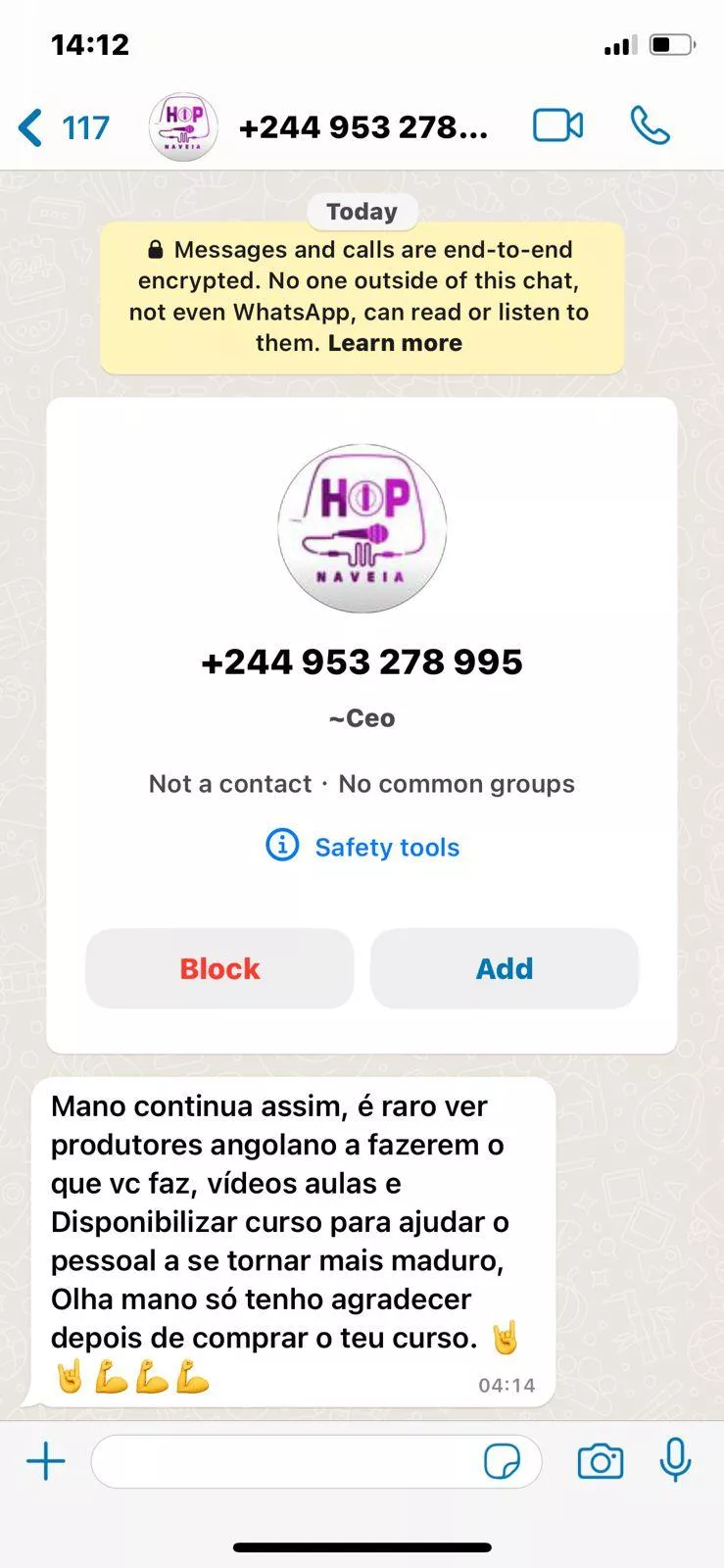Record a voice message with the microphone
Image resolution: width=724 pixels, height=1568 pixels.
(x=675, y=1460)
